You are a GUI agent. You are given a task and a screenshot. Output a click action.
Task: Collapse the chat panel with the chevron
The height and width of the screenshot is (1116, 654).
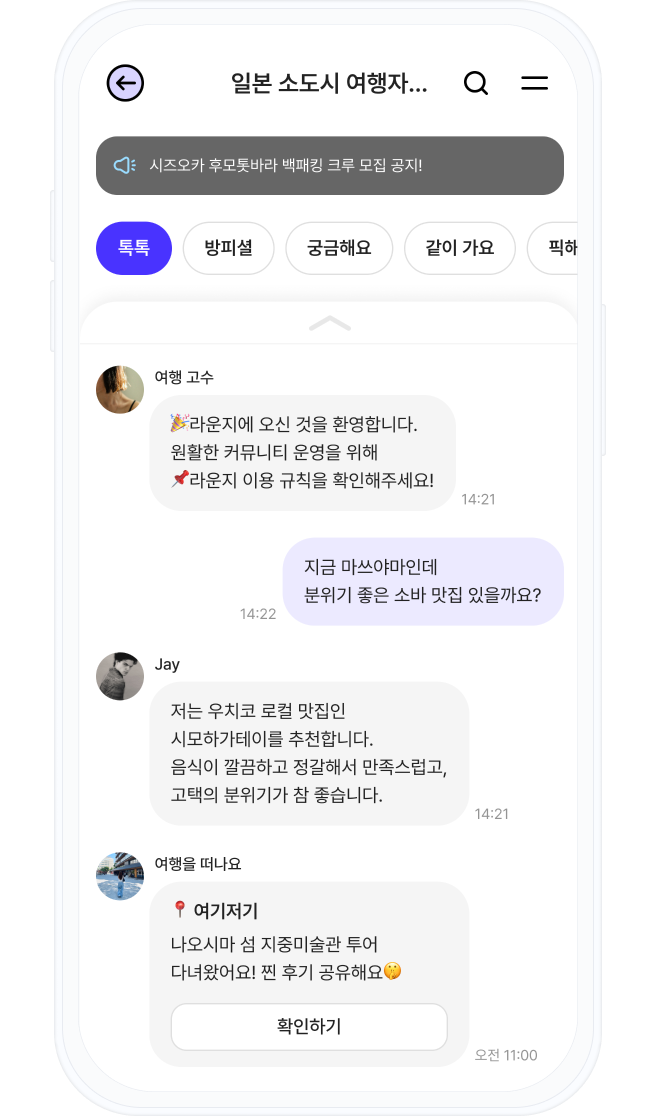[330, 323]
